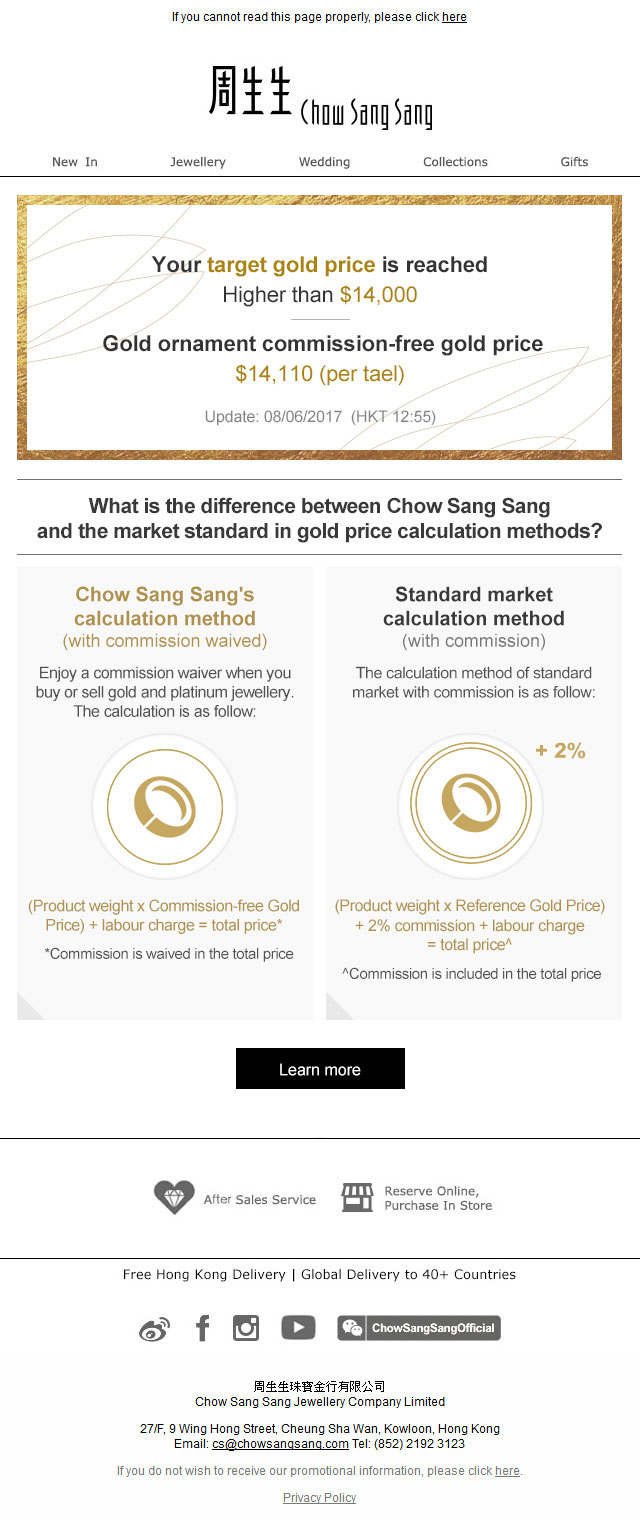
Task: Open the Instagram profile
Action: (x=246, y=1328)
